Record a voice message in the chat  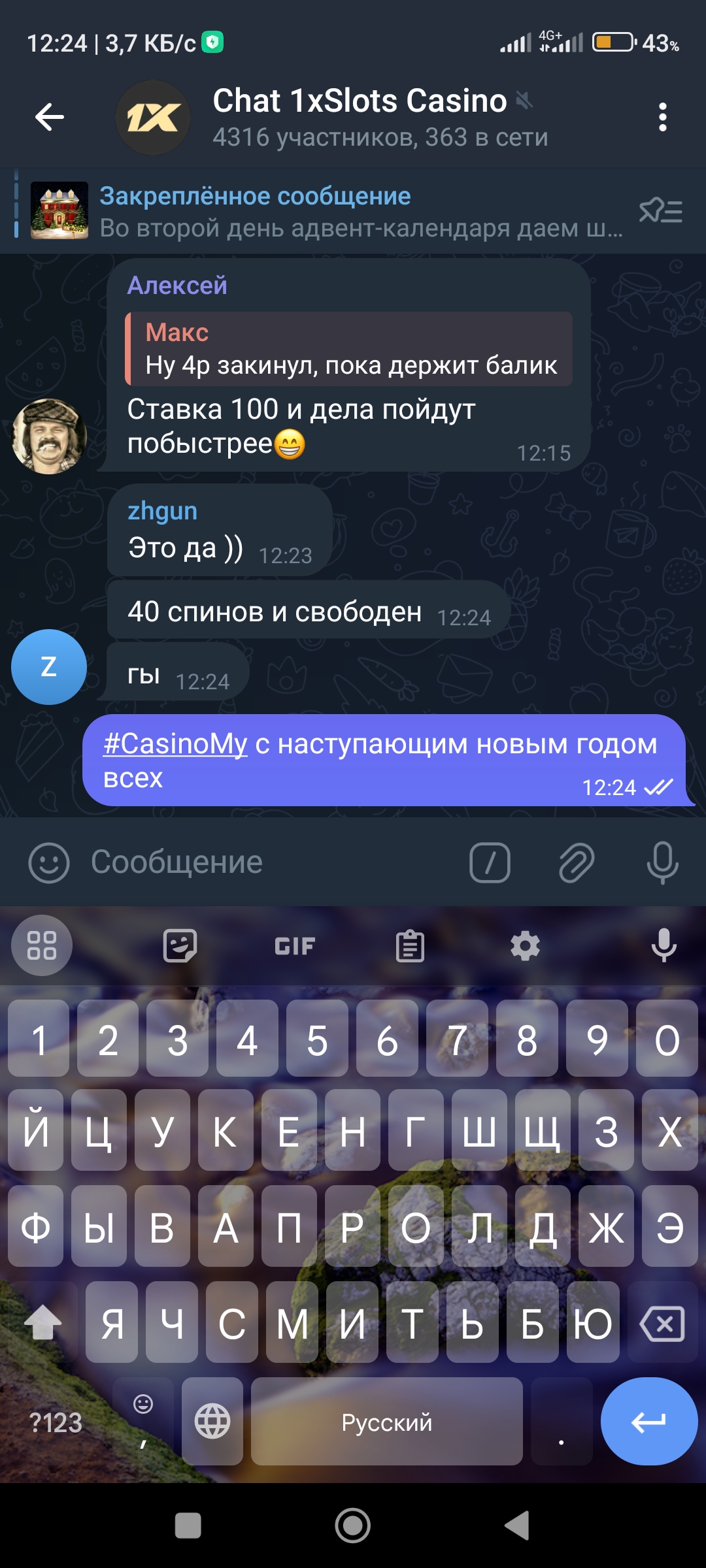[662, 862]
